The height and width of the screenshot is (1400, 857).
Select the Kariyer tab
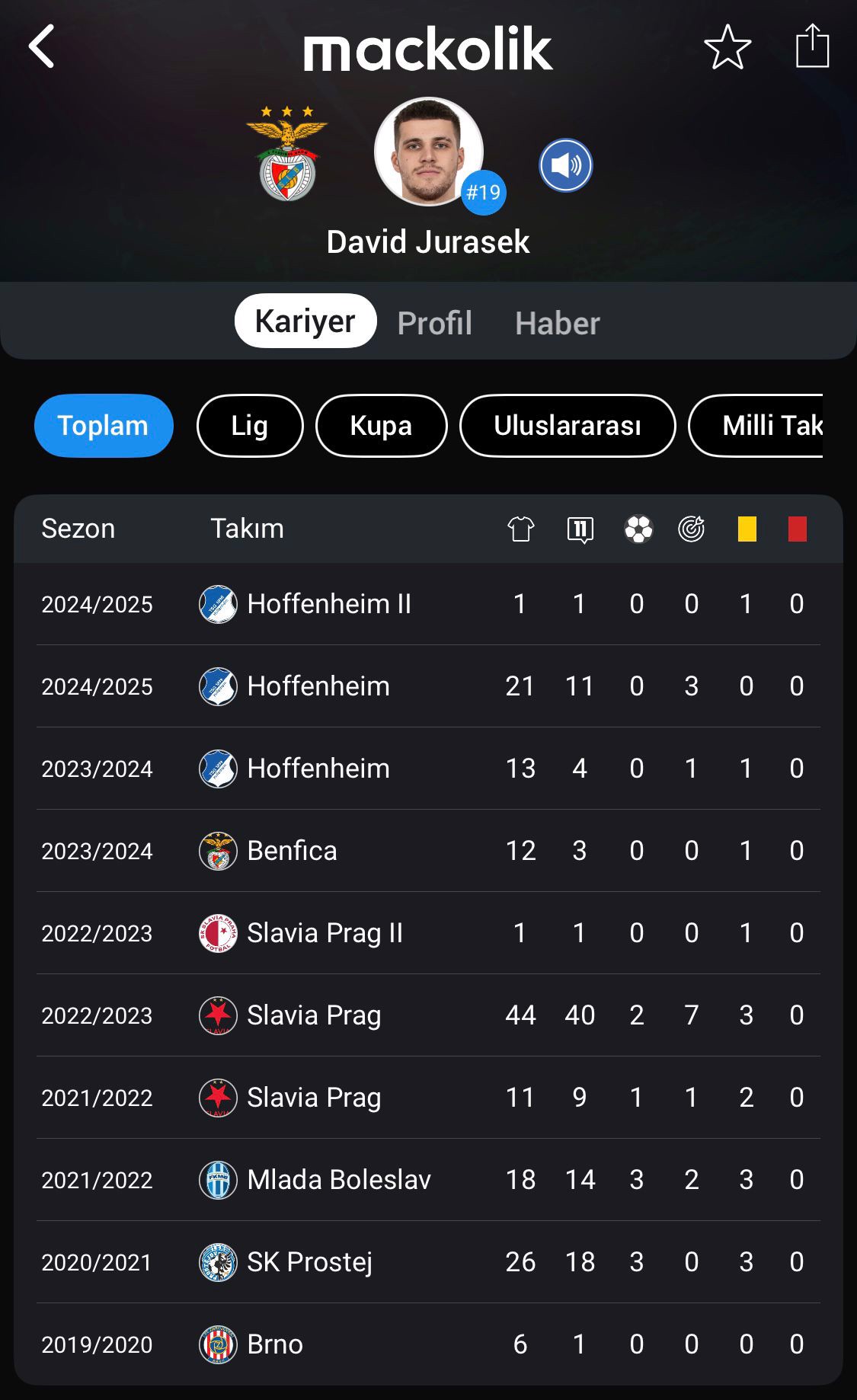[305, 321]
